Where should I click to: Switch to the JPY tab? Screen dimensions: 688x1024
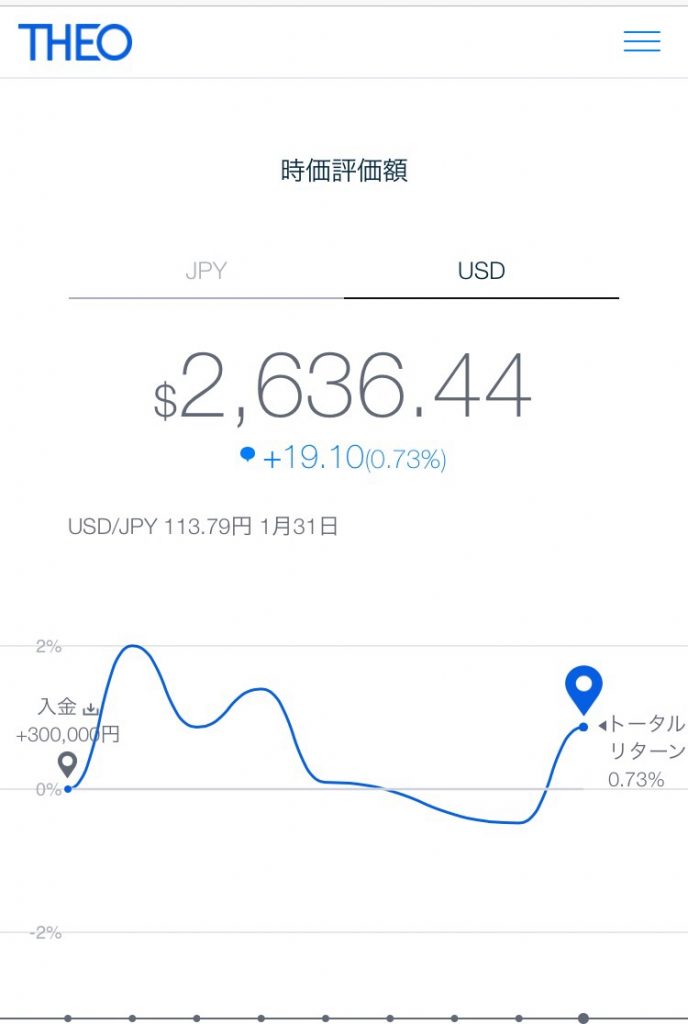[x=206, y=271]
